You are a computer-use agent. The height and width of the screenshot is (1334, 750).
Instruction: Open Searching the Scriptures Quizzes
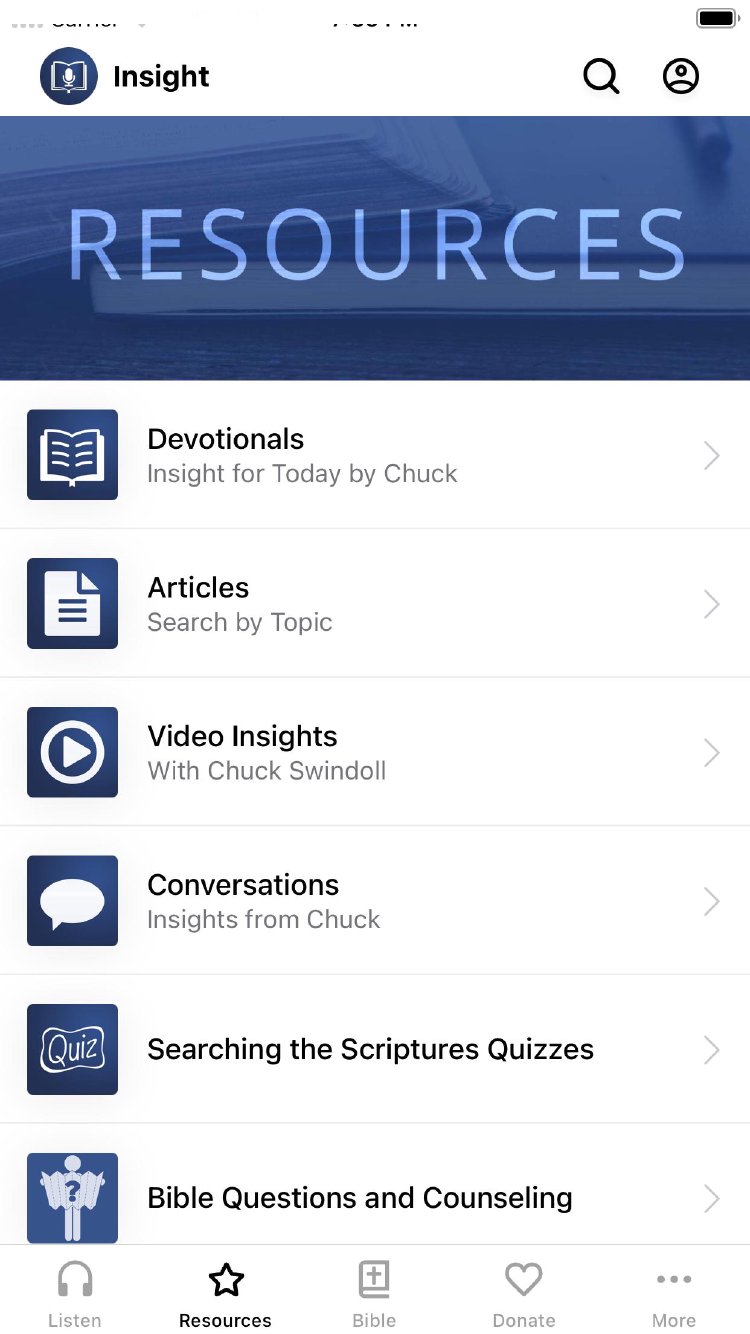[x=375, y=1049]
